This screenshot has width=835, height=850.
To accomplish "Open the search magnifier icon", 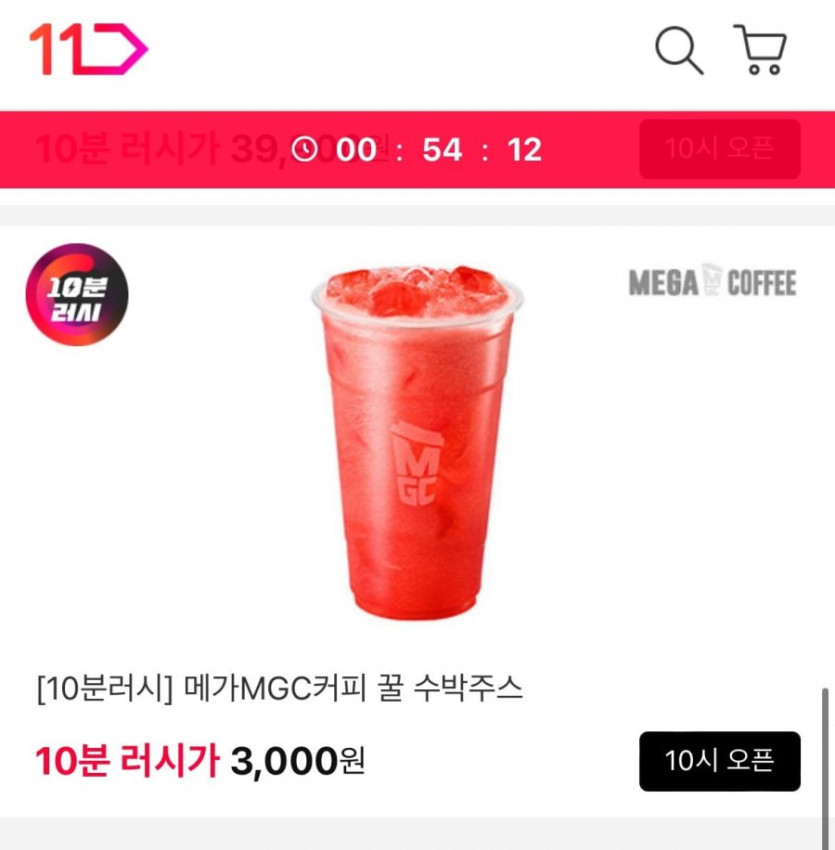I will (x=679, y=49).
